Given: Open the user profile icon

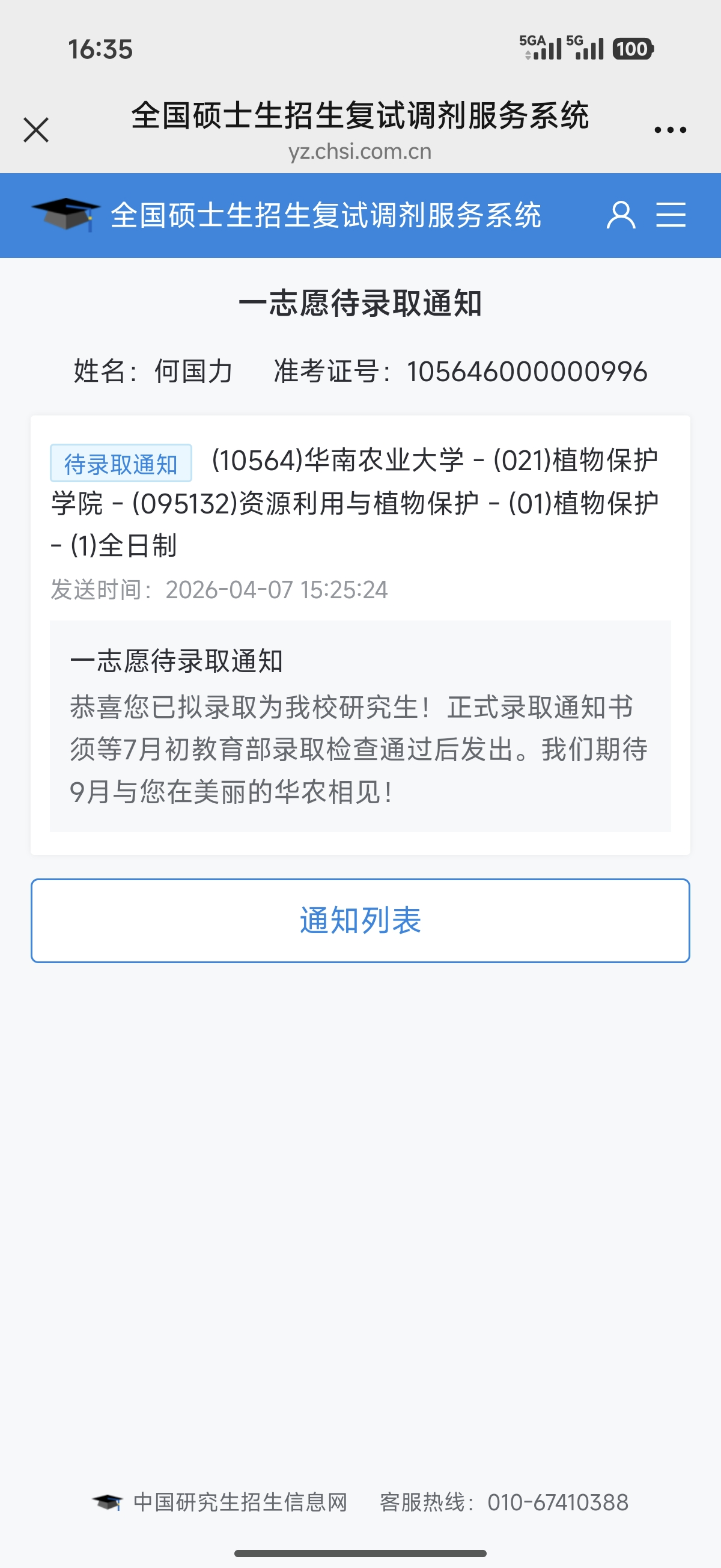Looking at the screenshot, I should point(621,215).
